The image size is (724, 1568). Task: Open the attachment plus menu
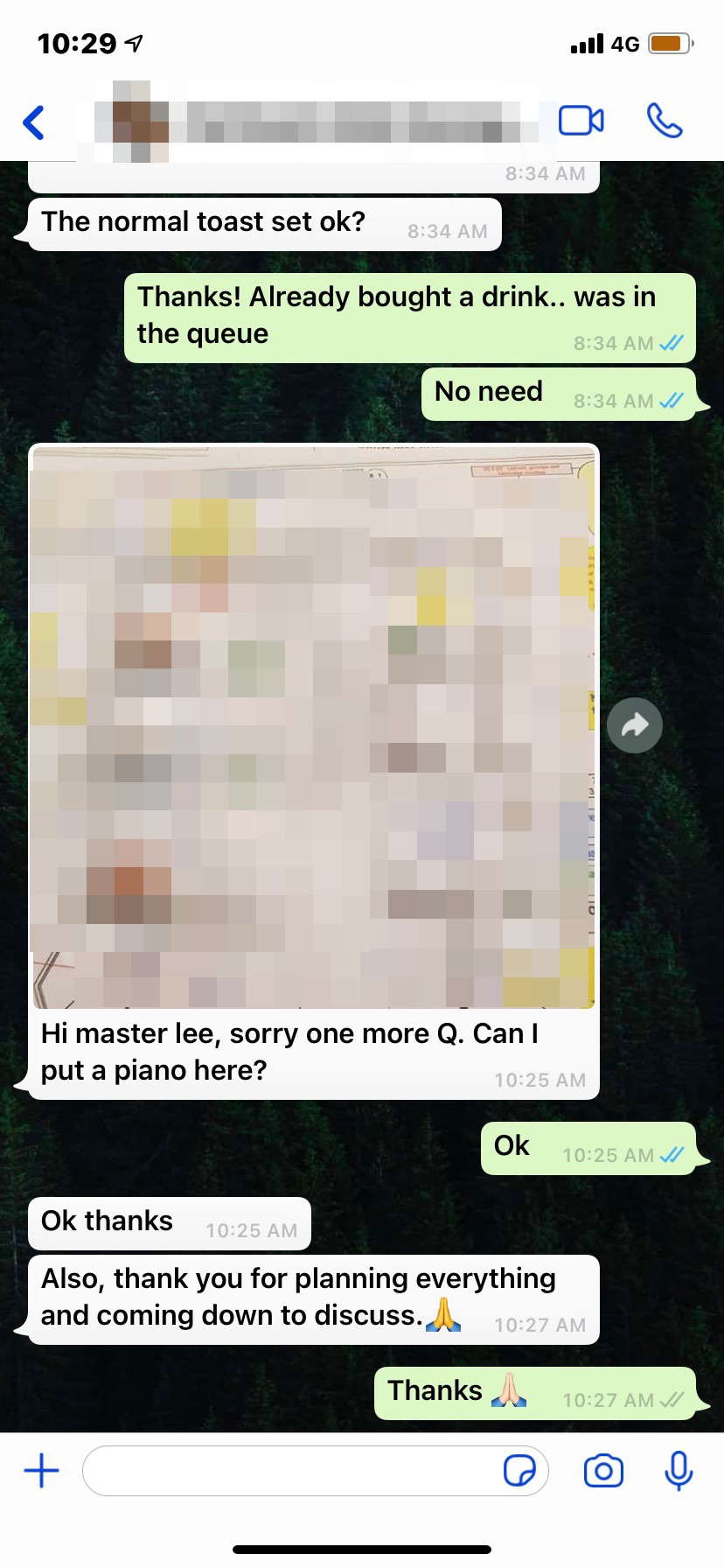coord(41,1471)
